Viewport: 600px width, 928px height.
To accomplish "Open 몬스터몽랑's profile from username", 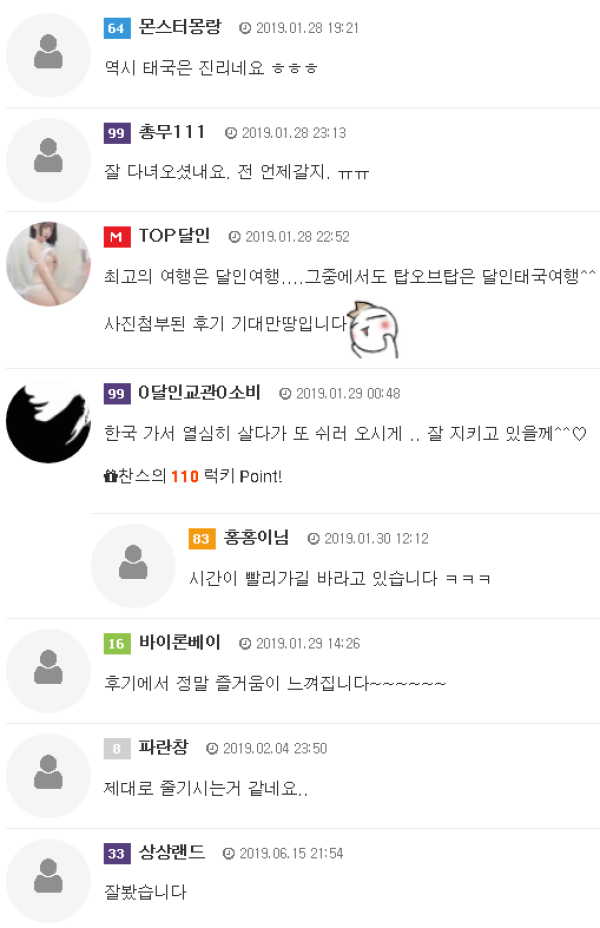I will [180, 27].
